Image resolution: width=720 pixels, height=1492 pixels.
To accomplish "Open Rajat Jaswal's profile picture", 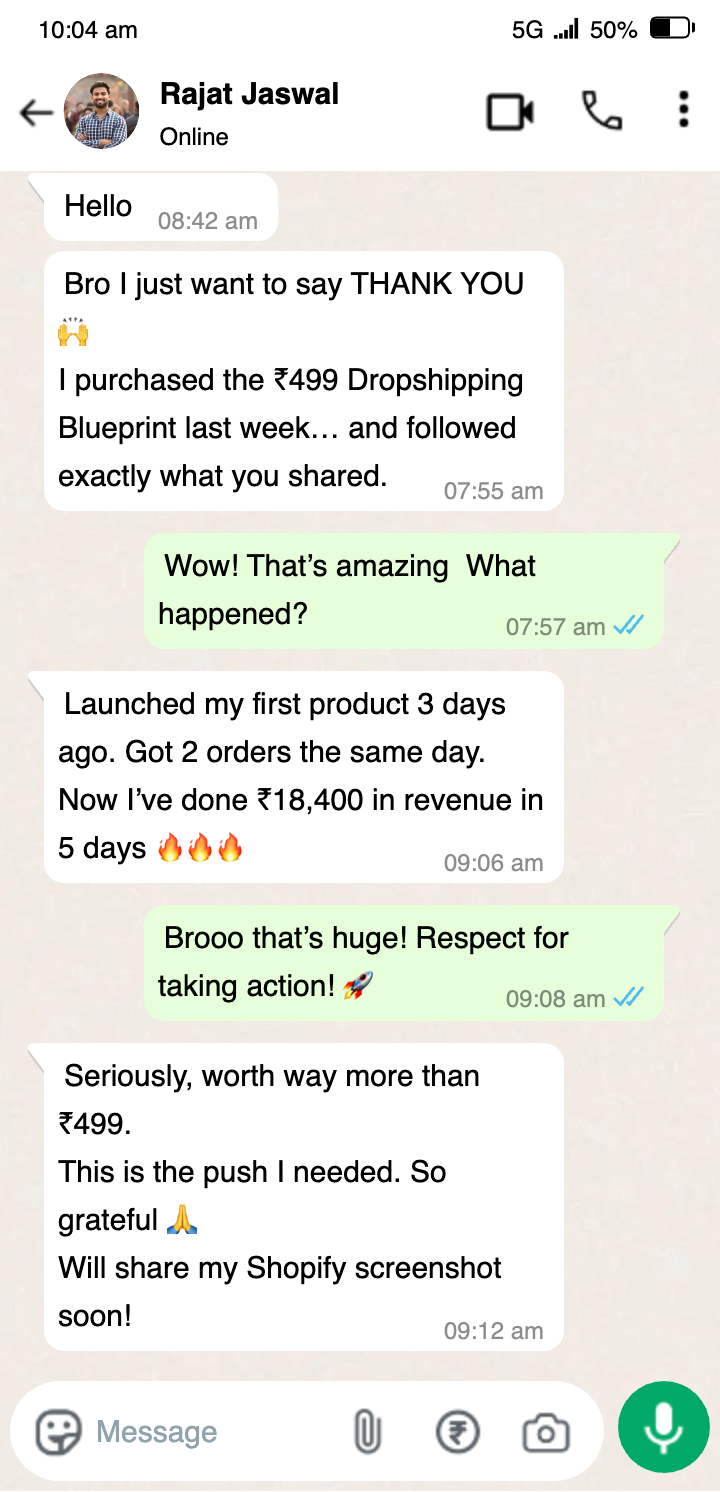I will (x=101, y=111).
